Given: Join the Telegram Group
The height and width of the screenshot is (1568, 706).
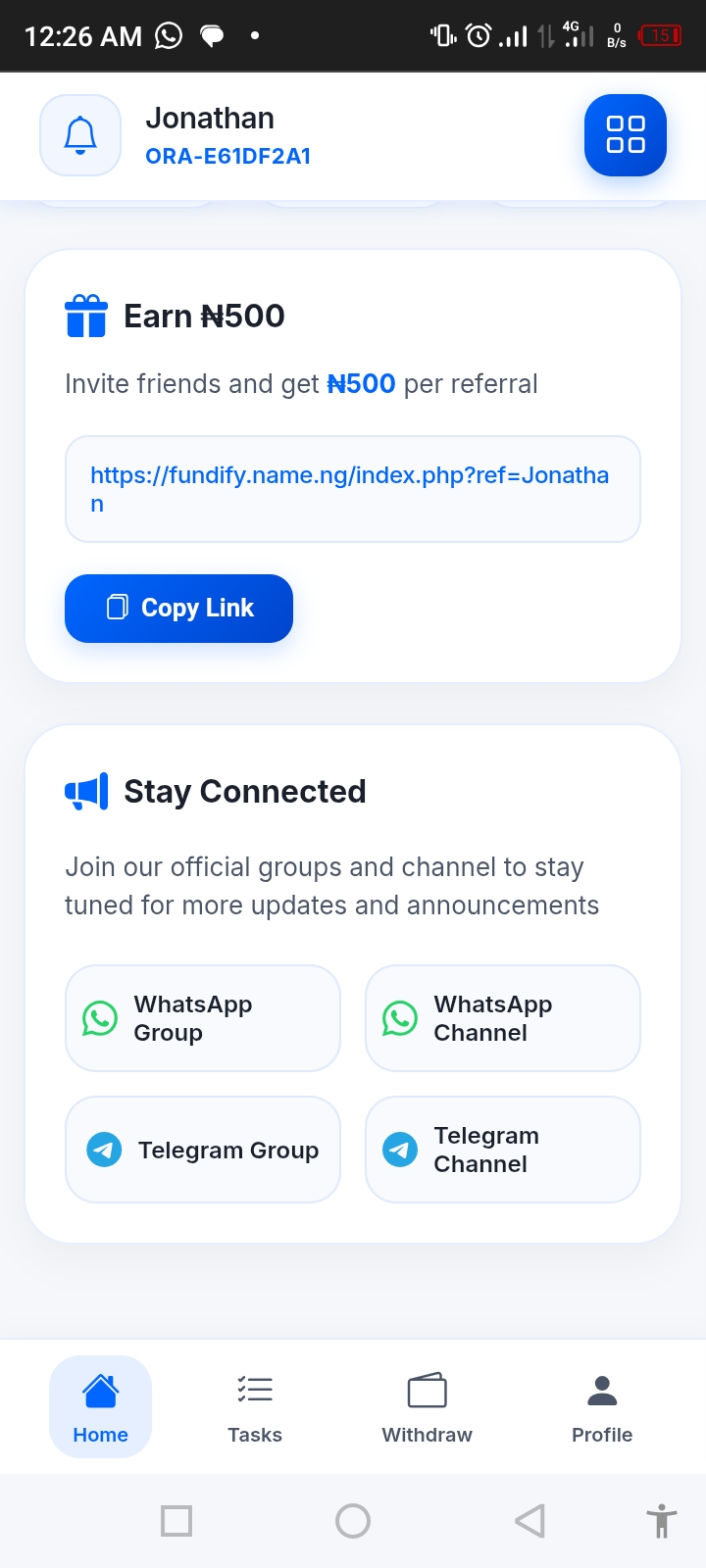Looking at the screenshot, I should 202,1150.
